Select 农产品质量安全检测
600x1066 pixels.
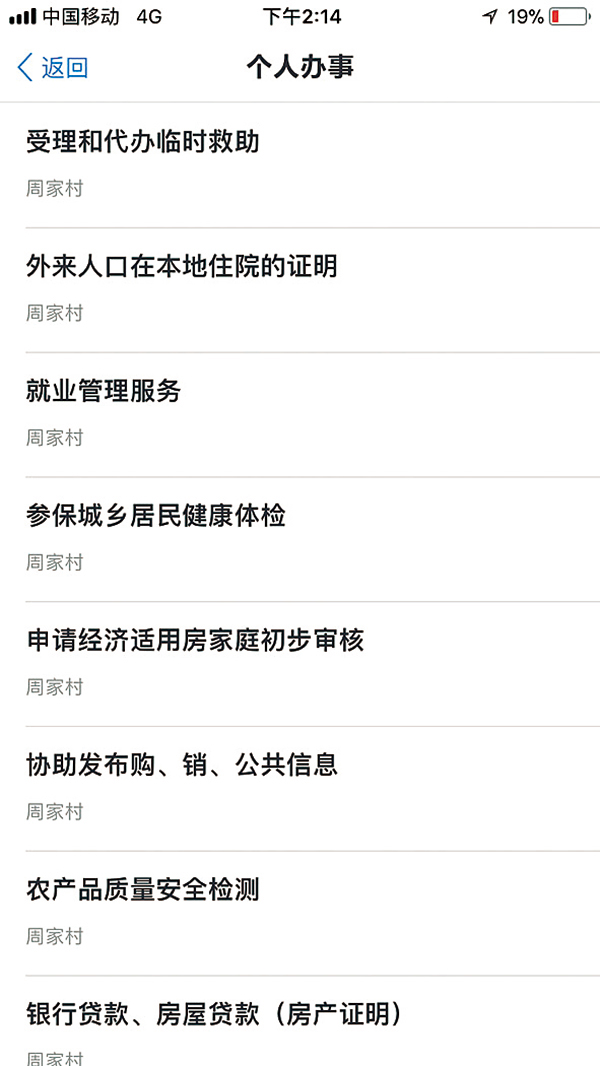pos(300,913)
